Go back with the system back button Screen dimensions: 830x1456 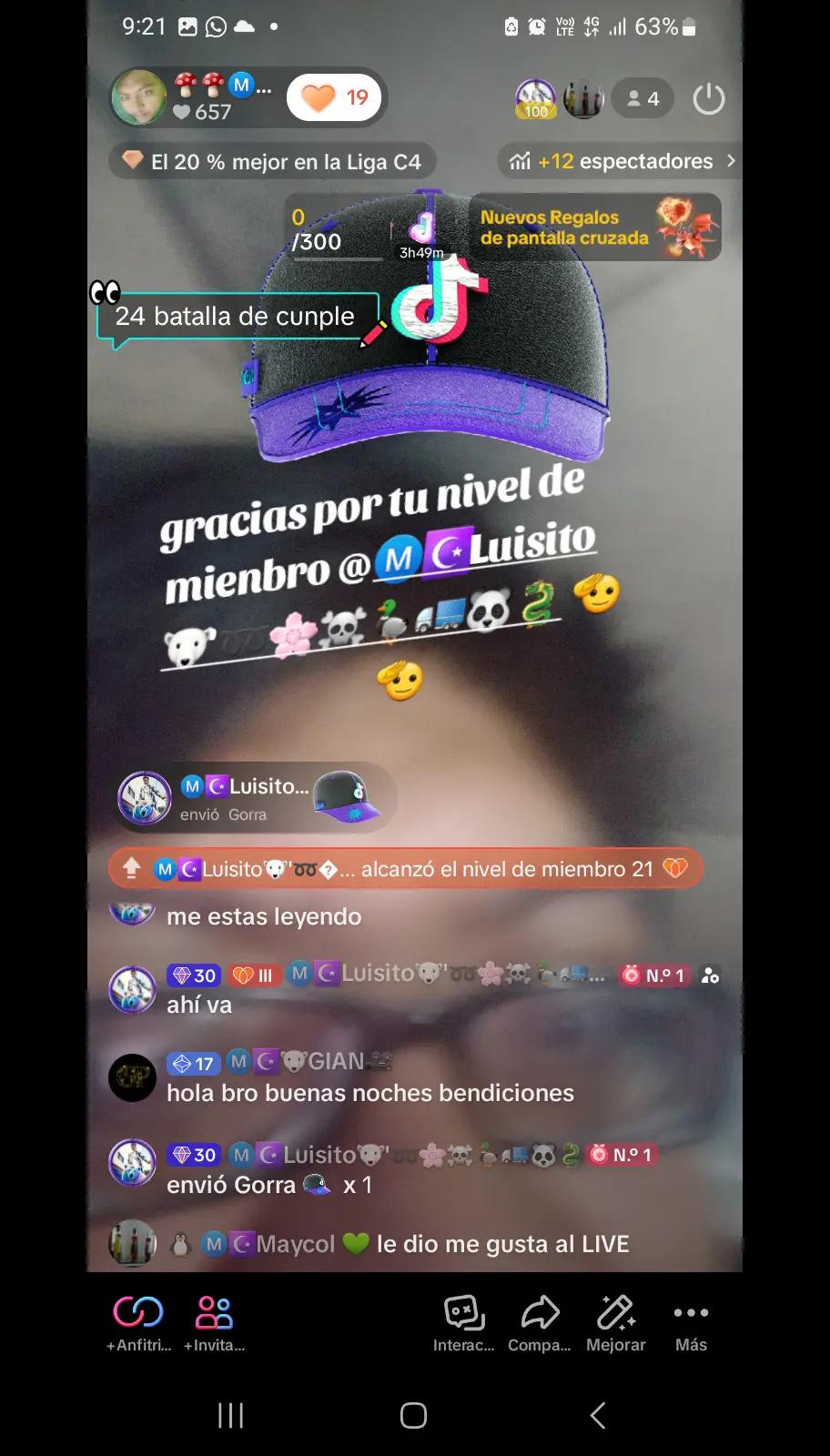click(x=598, y=1415)
